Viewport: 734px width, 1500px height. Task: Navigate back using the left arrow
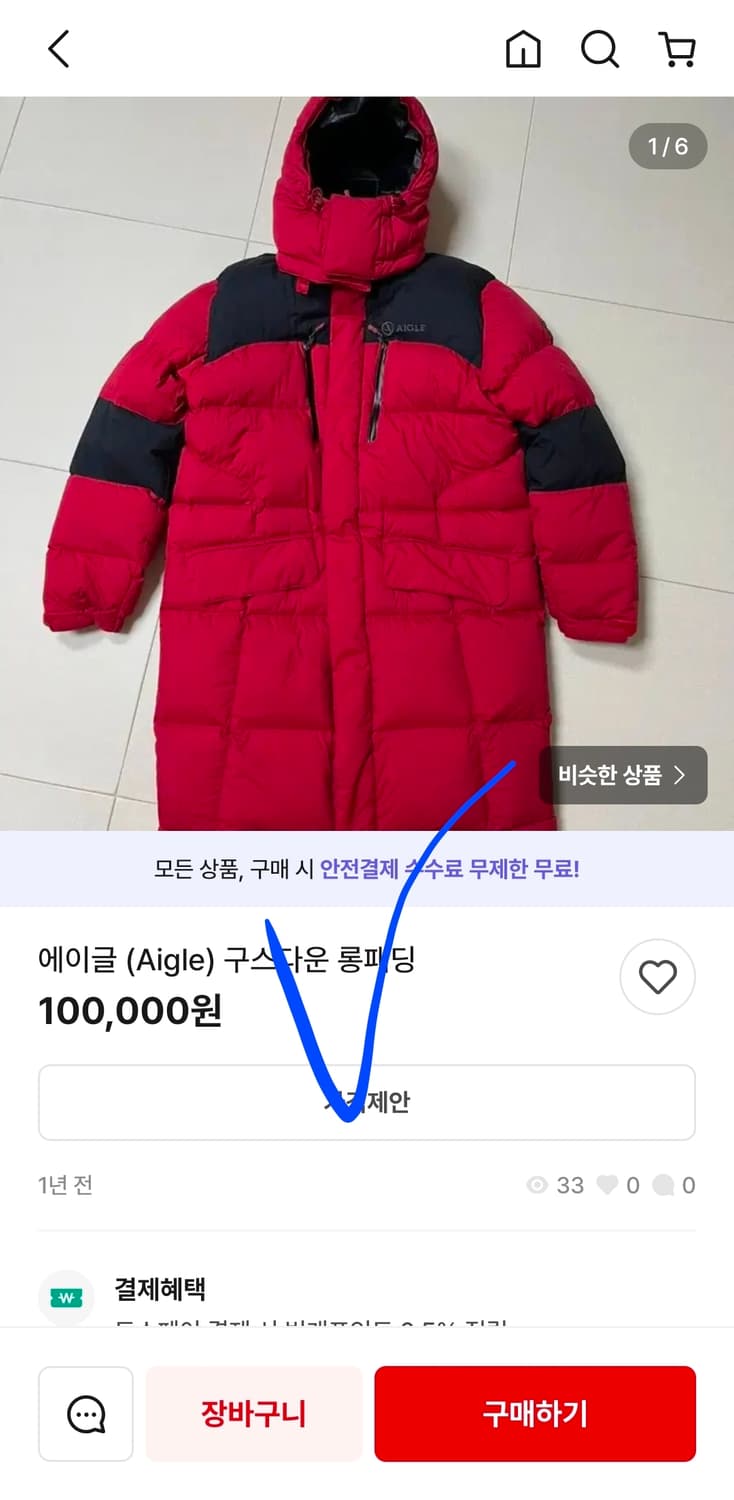point(57,48)
